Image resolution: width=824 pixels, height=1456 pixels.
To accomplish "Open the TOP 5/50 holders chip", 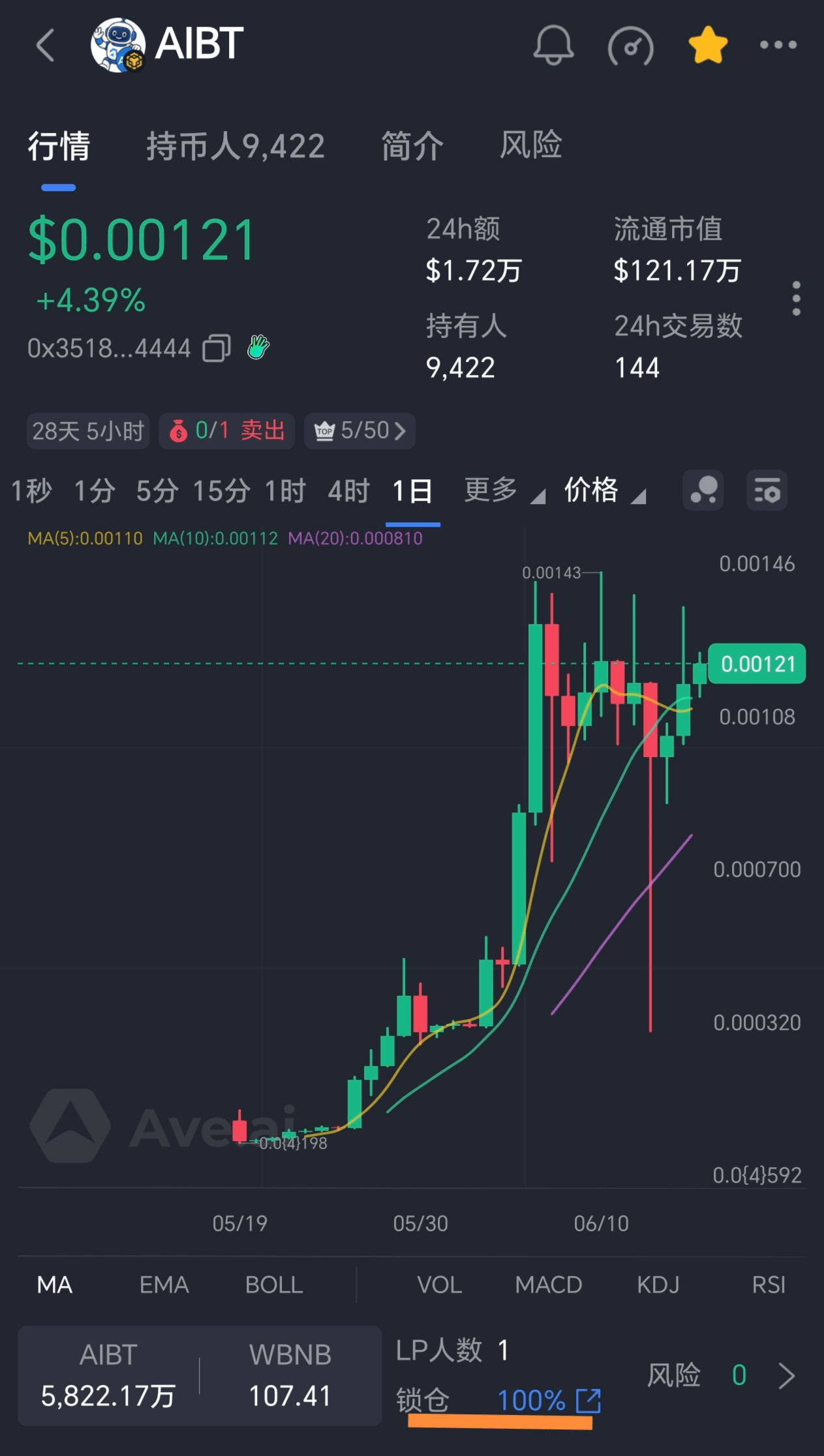I will 359,430.
